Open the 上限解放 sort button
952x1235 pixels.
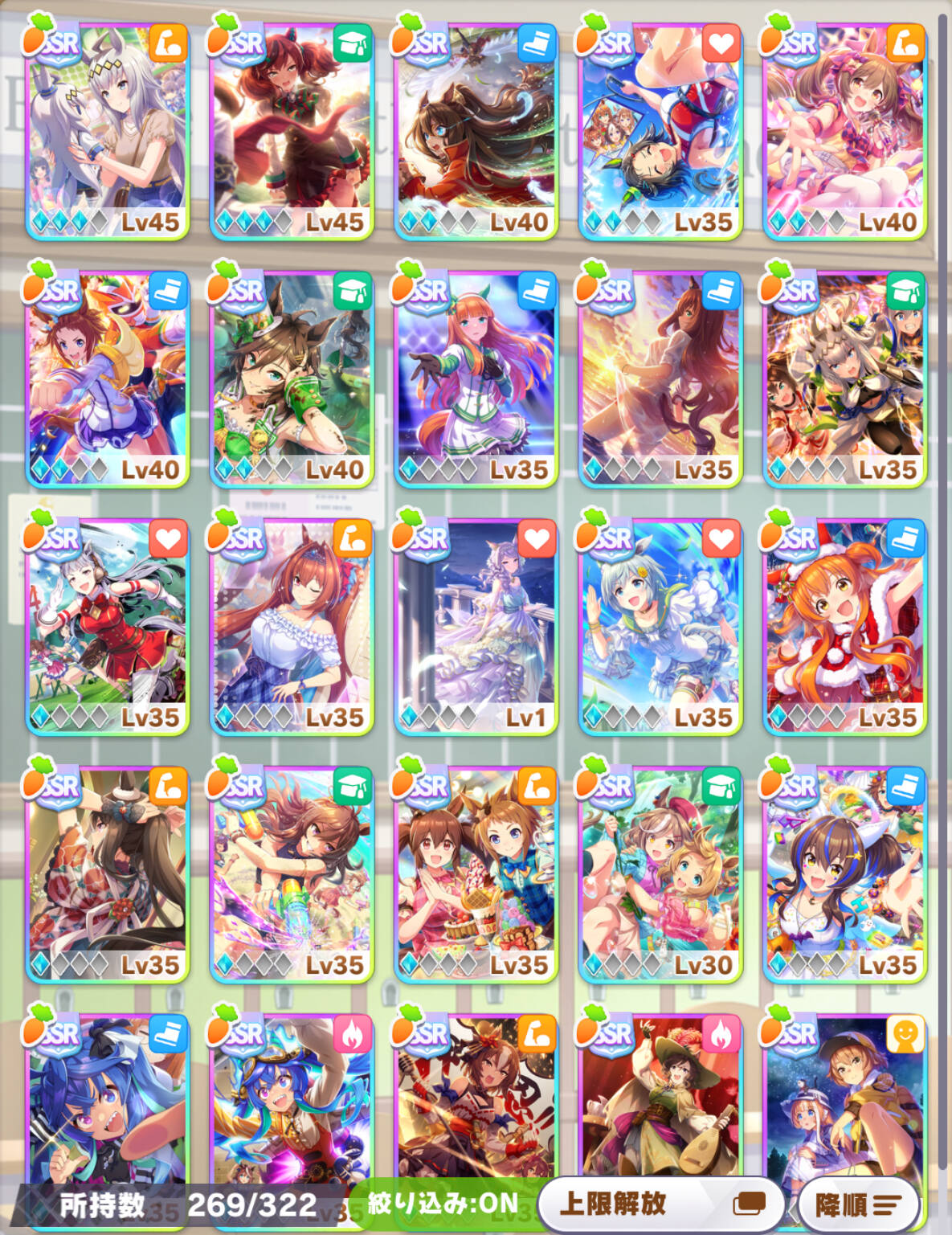click(660, 1203)
